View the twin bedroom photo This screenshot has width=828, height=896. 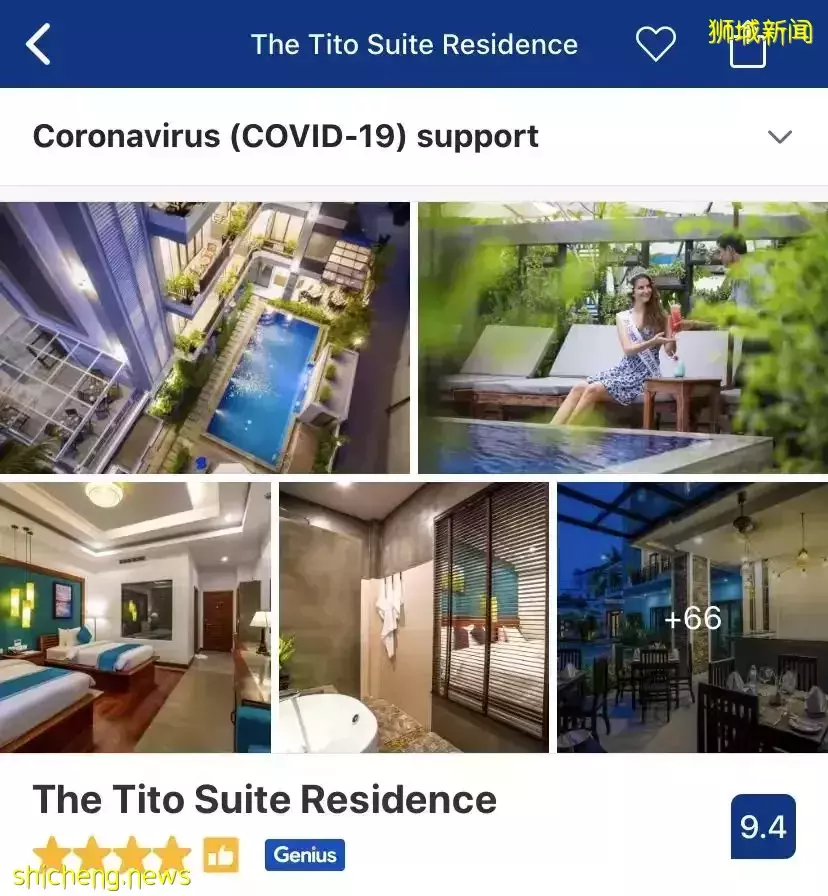tap(135, 618)
